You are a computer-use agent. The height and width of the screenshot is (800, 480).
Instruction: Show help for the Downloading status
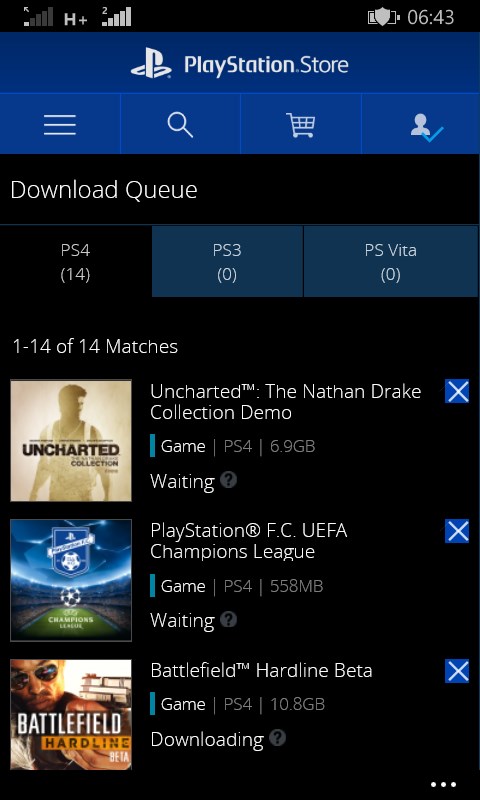tap(277, 738)
